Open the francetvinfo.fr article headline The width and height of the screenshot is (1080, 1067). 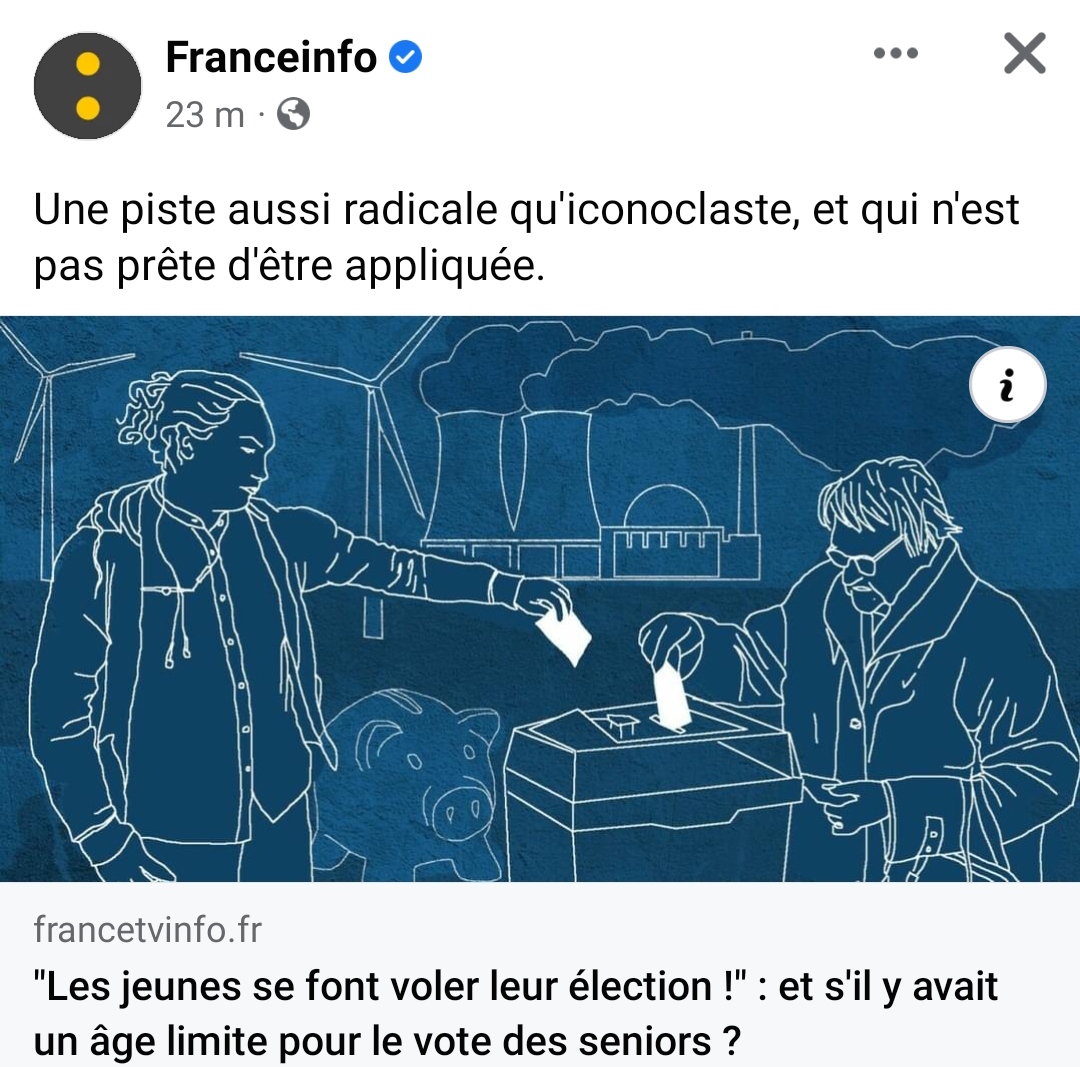[x=515, y=1014]
